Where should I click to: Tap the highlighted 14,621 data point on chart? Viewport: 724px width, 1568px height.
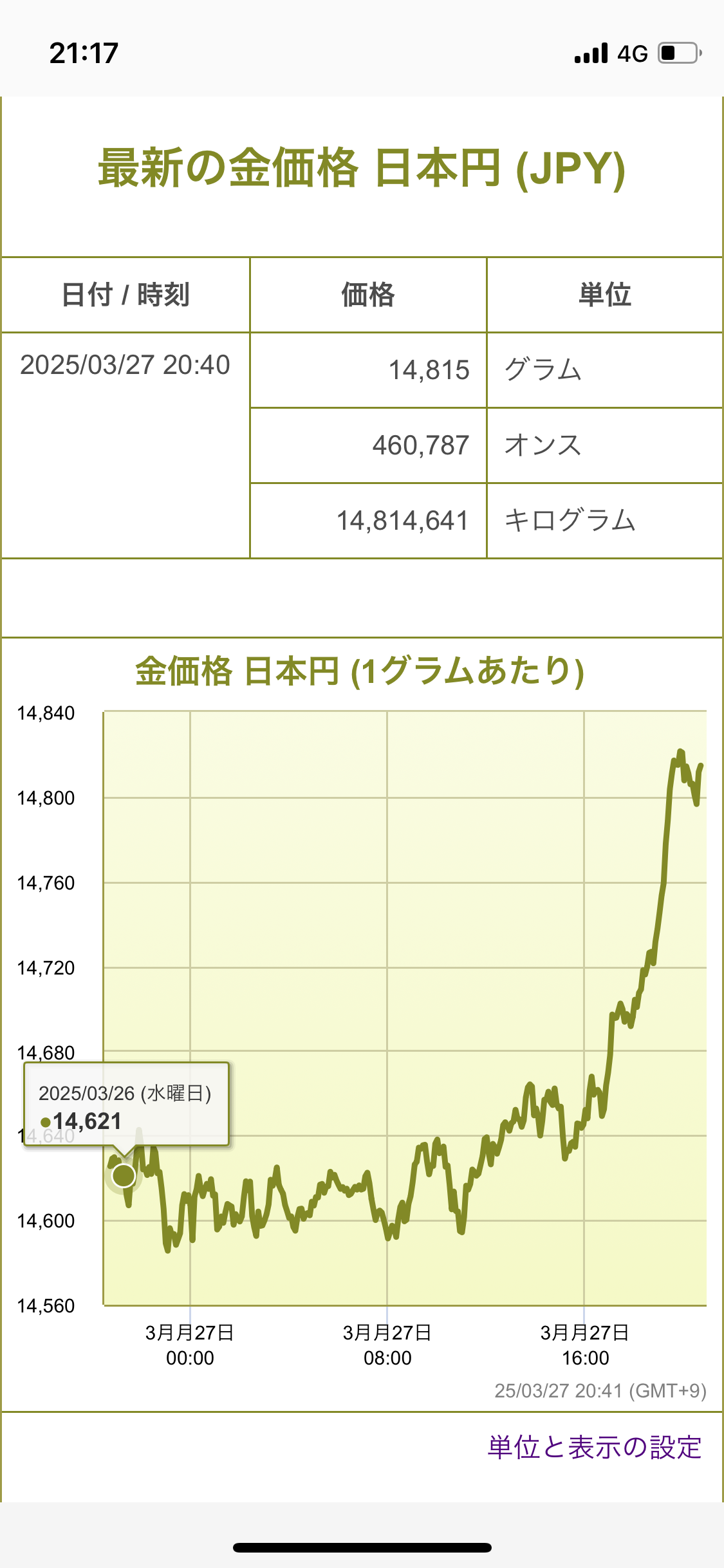(x=124, y=1175)
